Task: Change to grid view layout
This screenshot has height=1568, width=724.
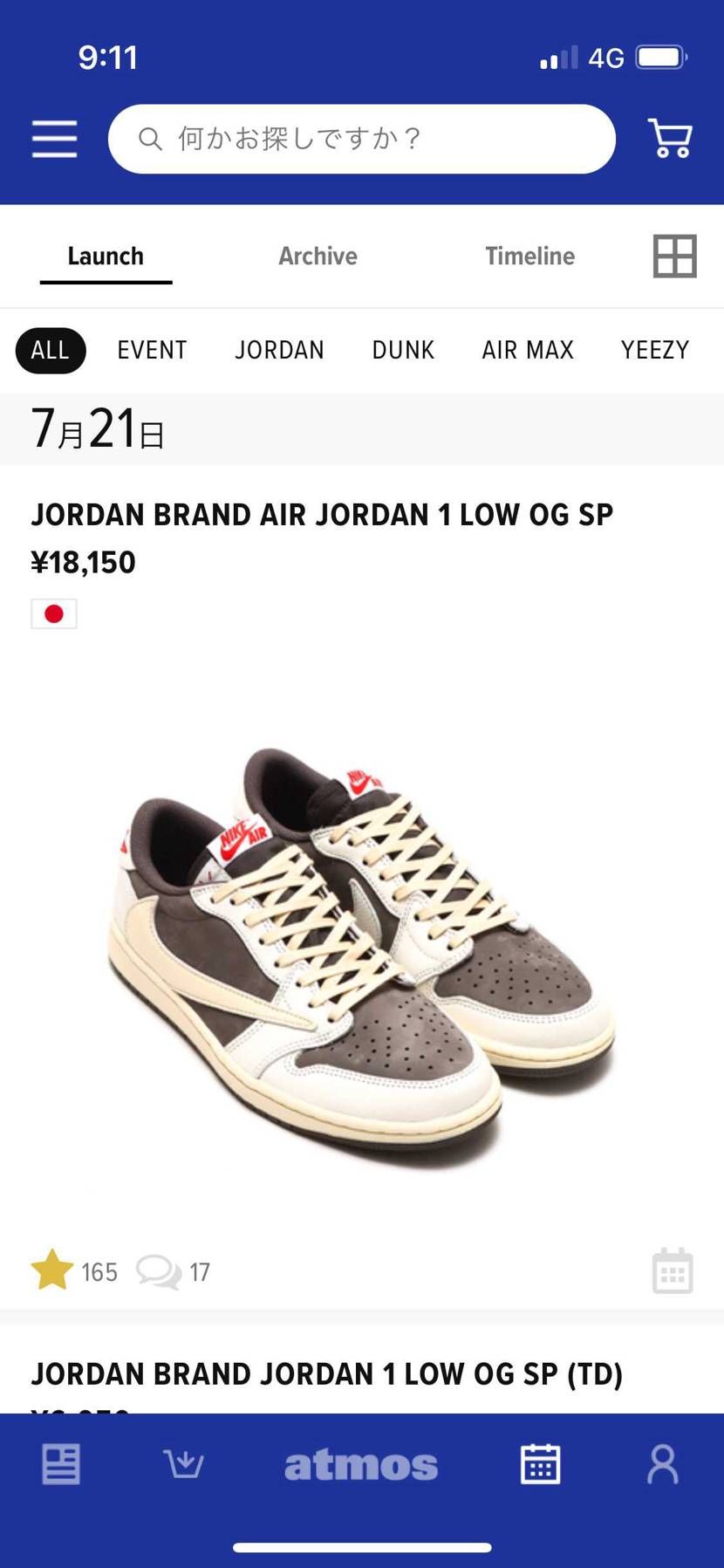Action: (674, 257)
